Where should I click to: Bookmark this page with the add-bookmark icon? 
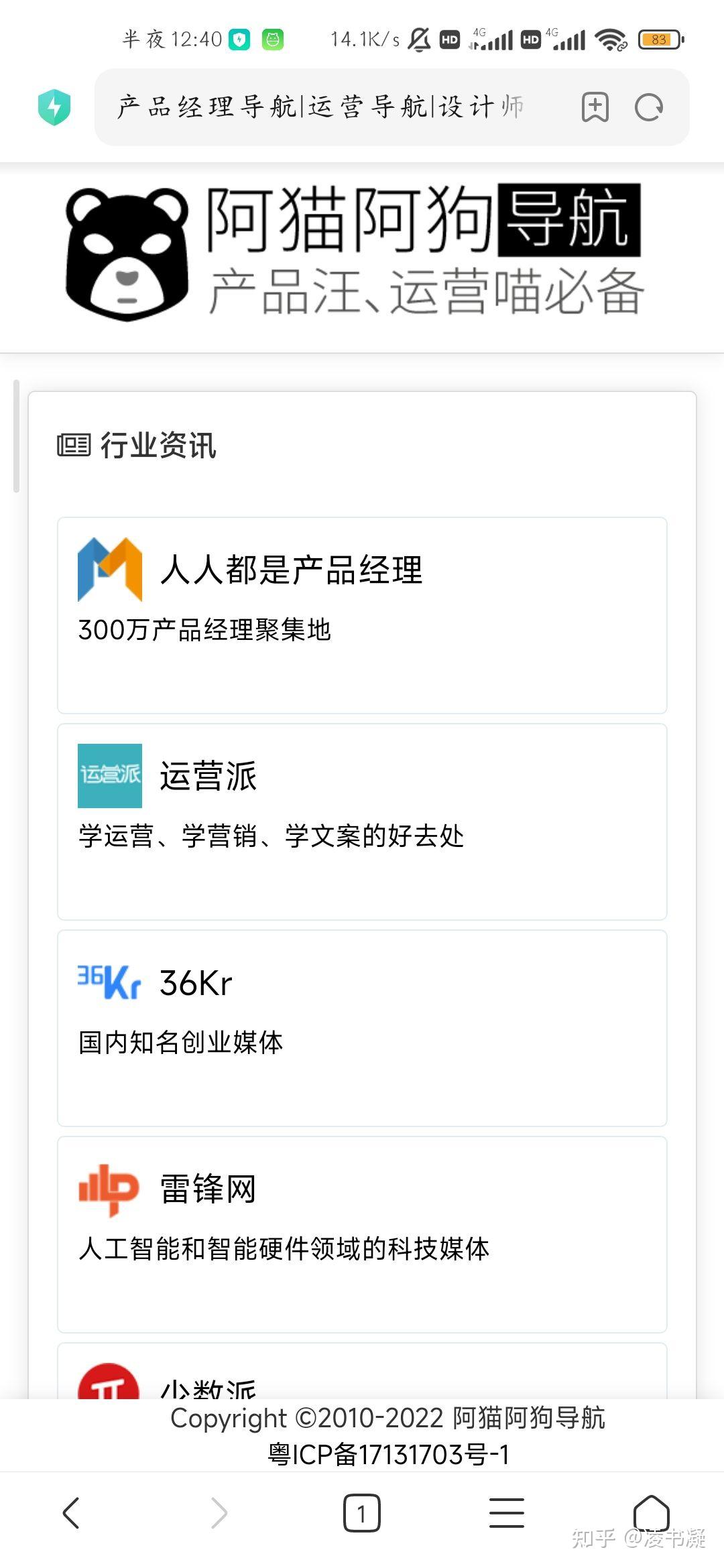coord(595,107)
